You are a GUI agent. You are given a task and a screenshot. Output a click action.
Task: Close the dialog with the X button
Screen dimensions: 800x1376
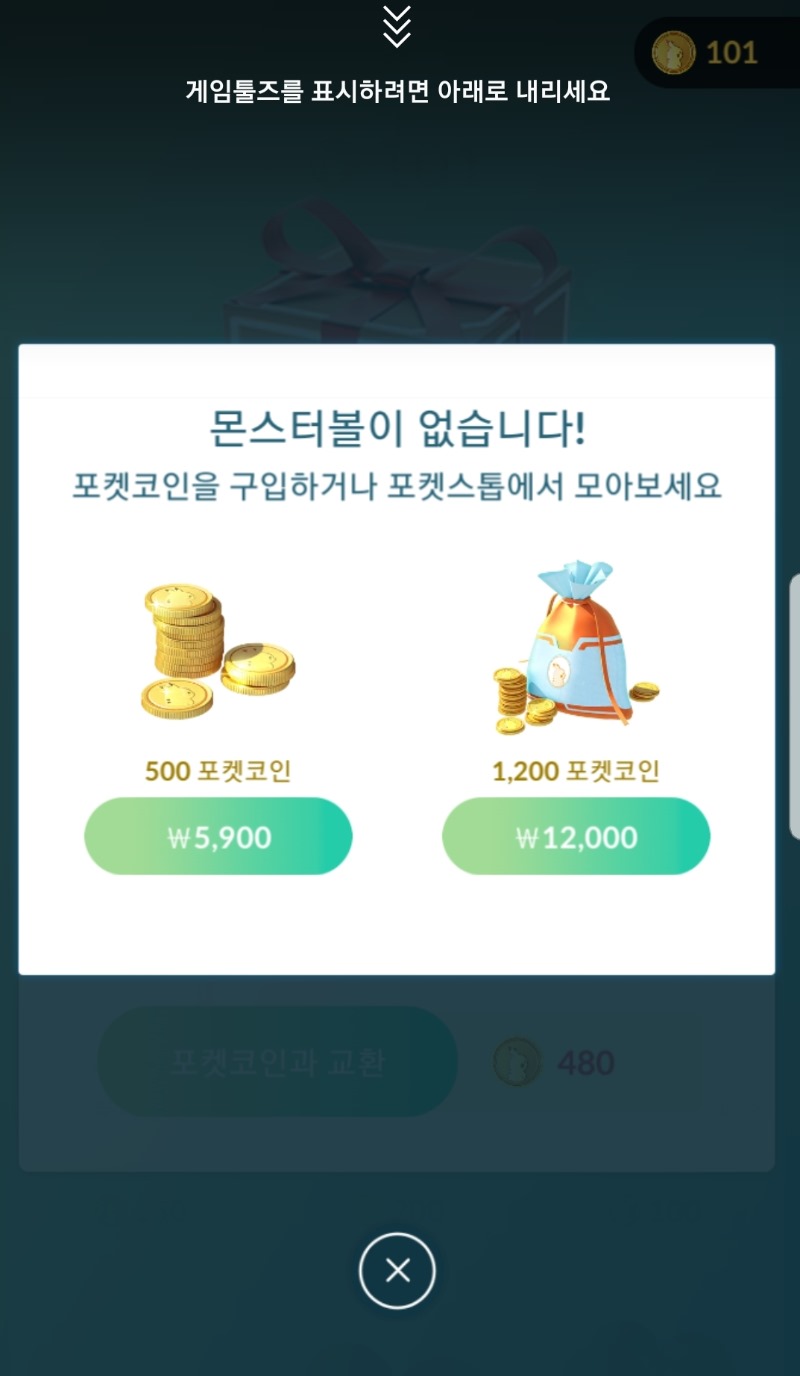coord(397,1271)
